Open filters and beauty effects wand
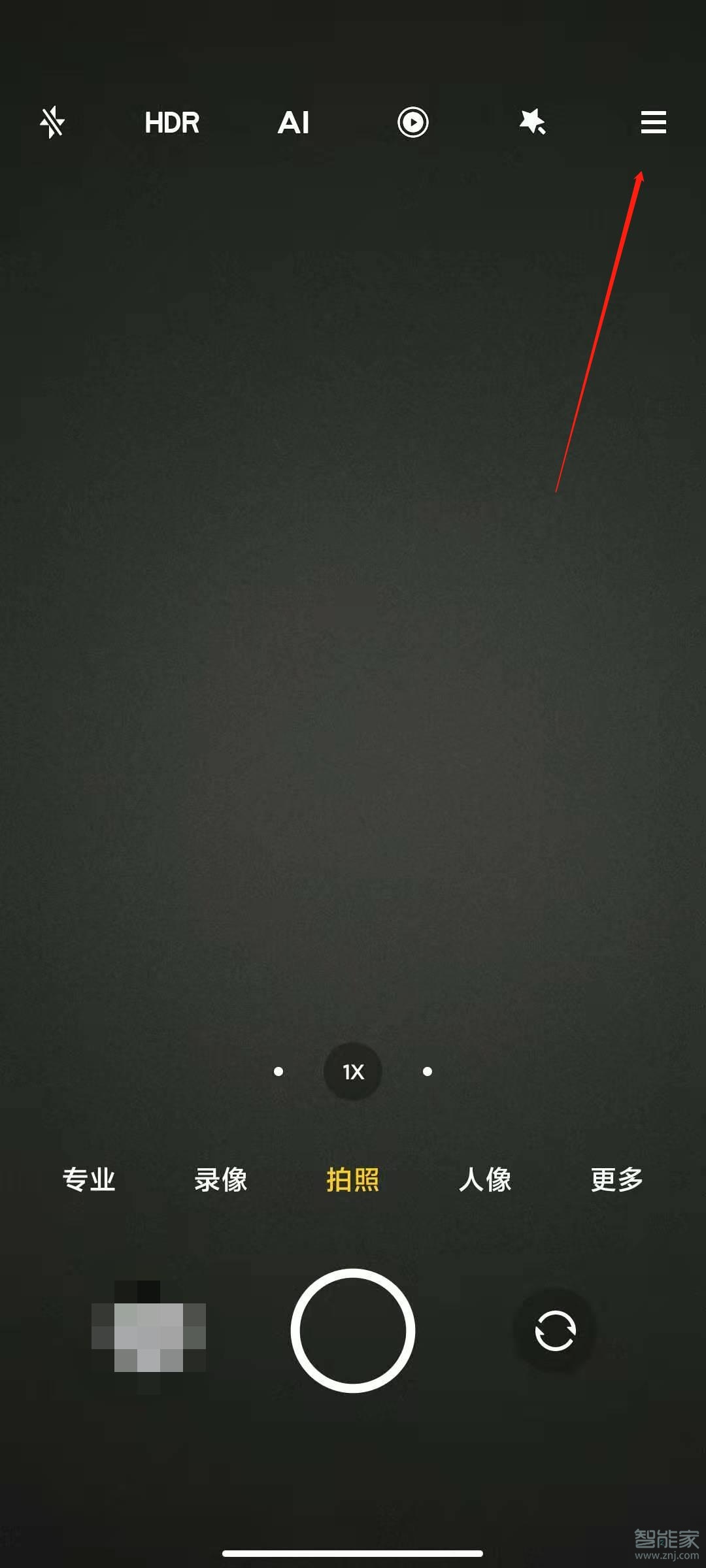This screenshot has height=1568, width=706. pyautogui.click(x=533, y=122)
